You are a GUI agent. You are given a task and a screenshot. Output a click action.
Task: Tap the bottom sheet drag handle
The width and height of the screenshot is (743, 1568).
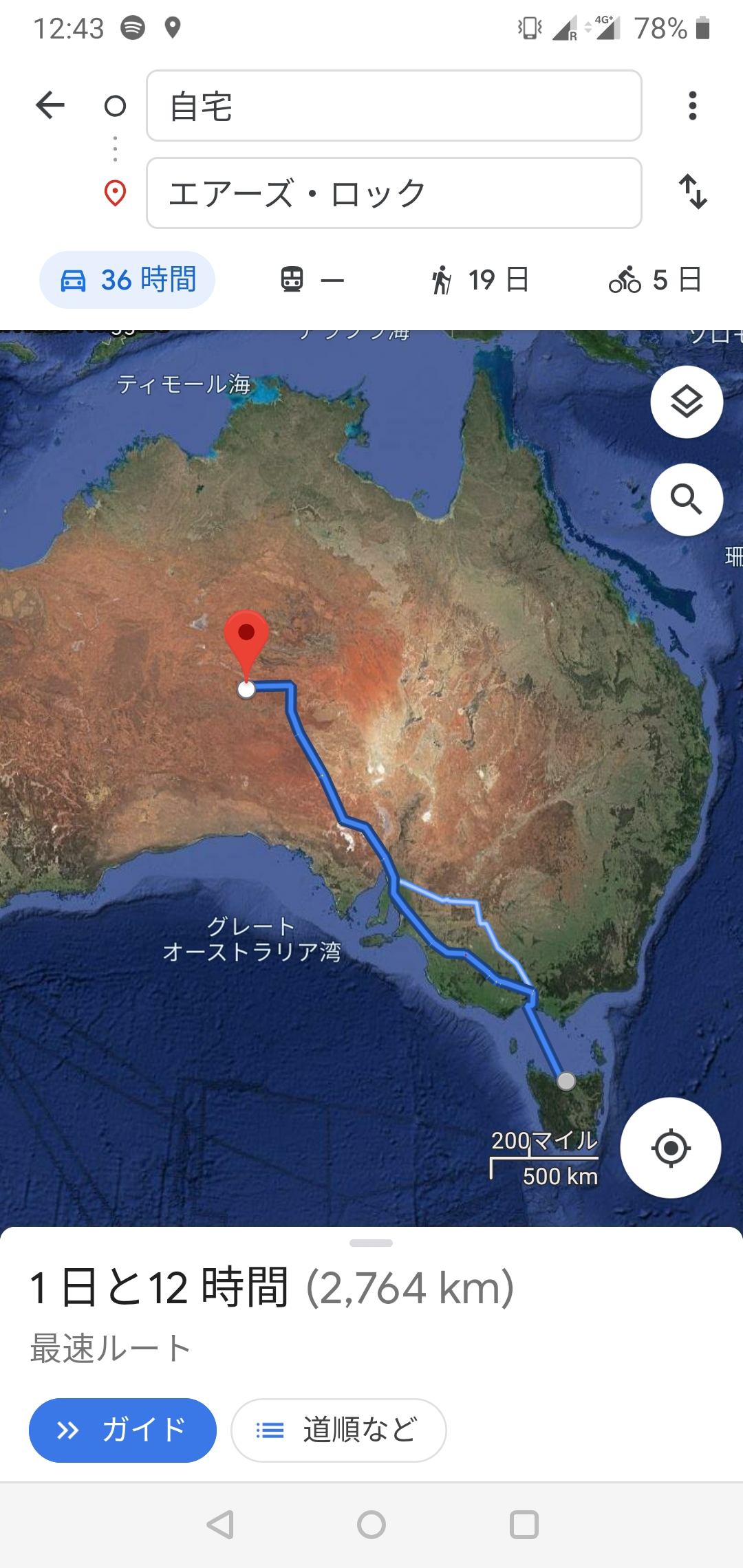pos(371,1243)
